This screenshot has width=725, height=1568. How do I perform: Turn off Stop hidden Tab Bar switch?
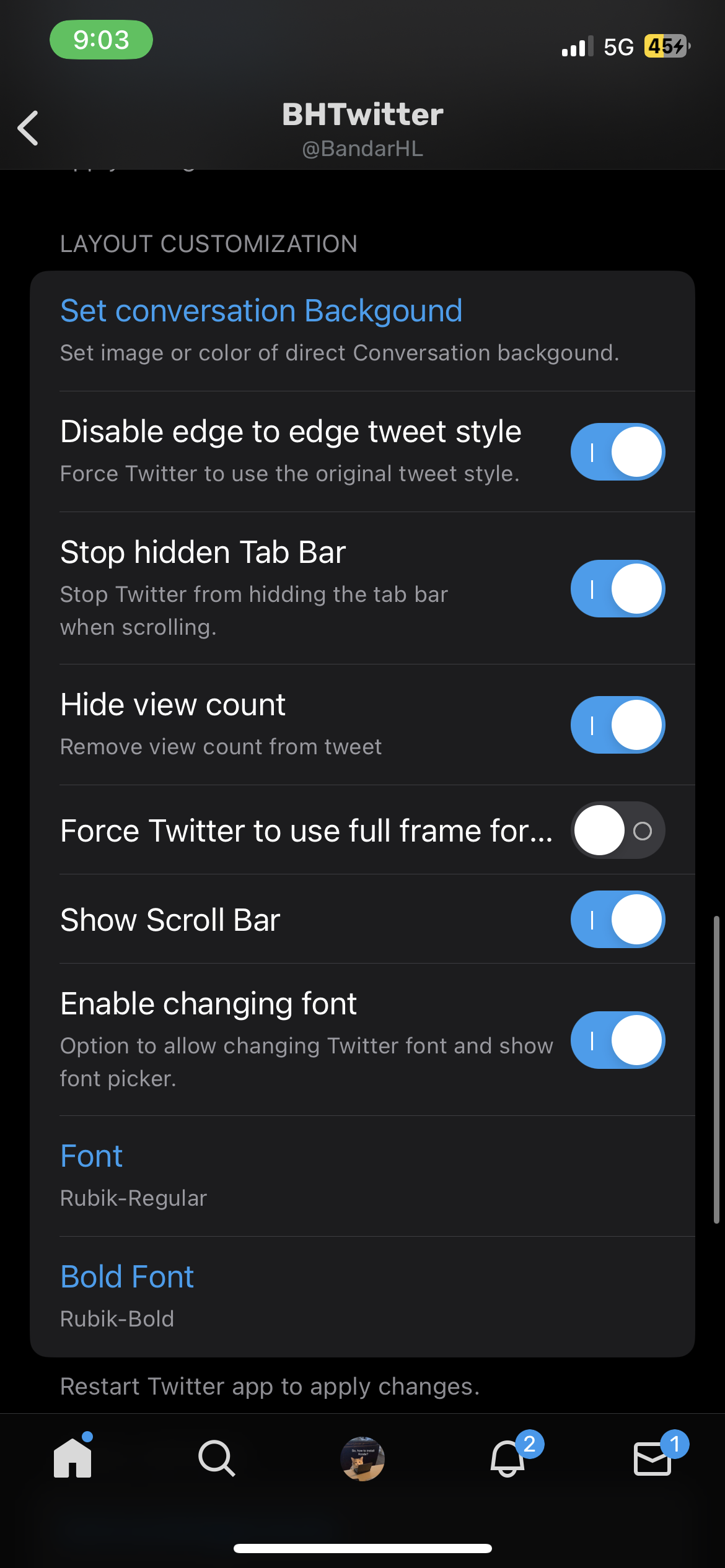(618, 588)
